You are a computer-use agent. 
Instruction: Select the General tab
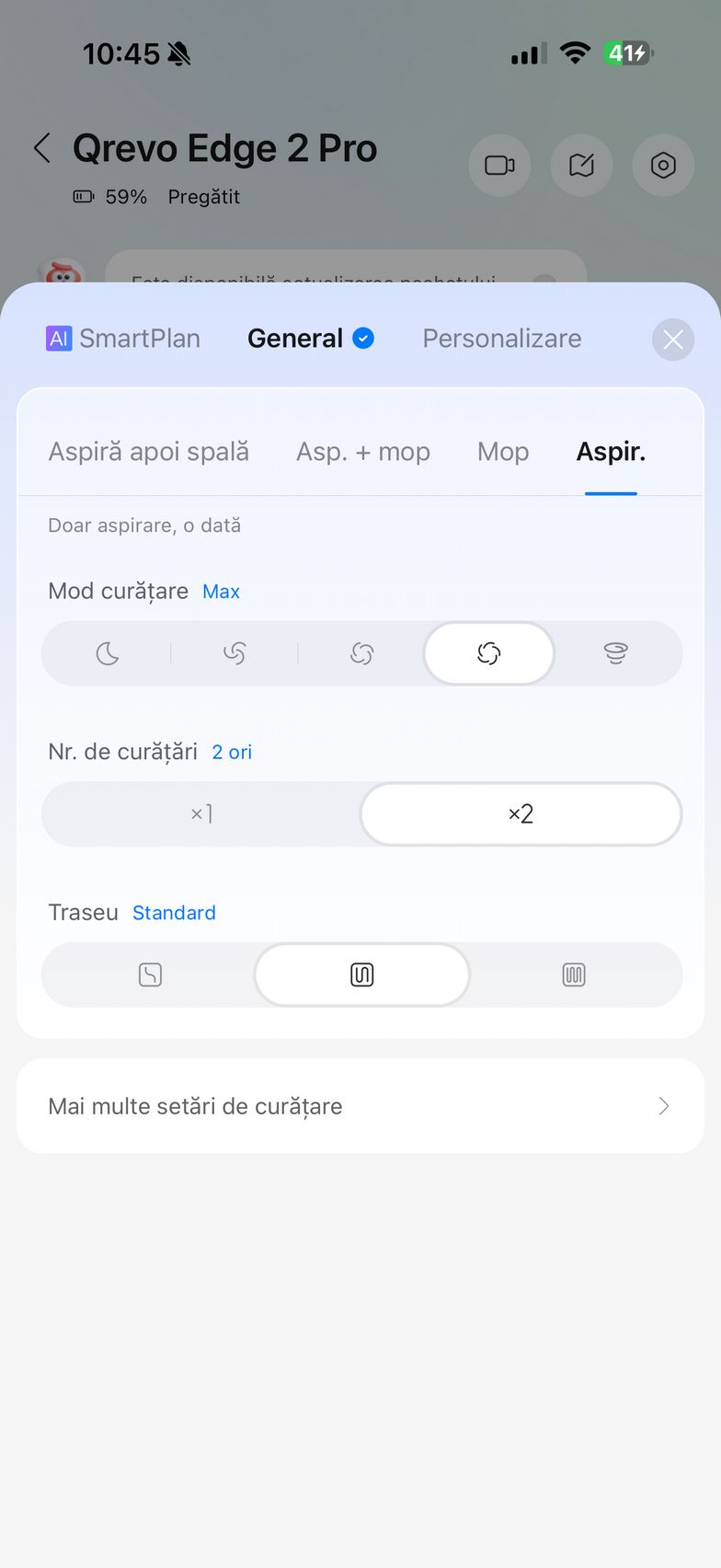310,339
